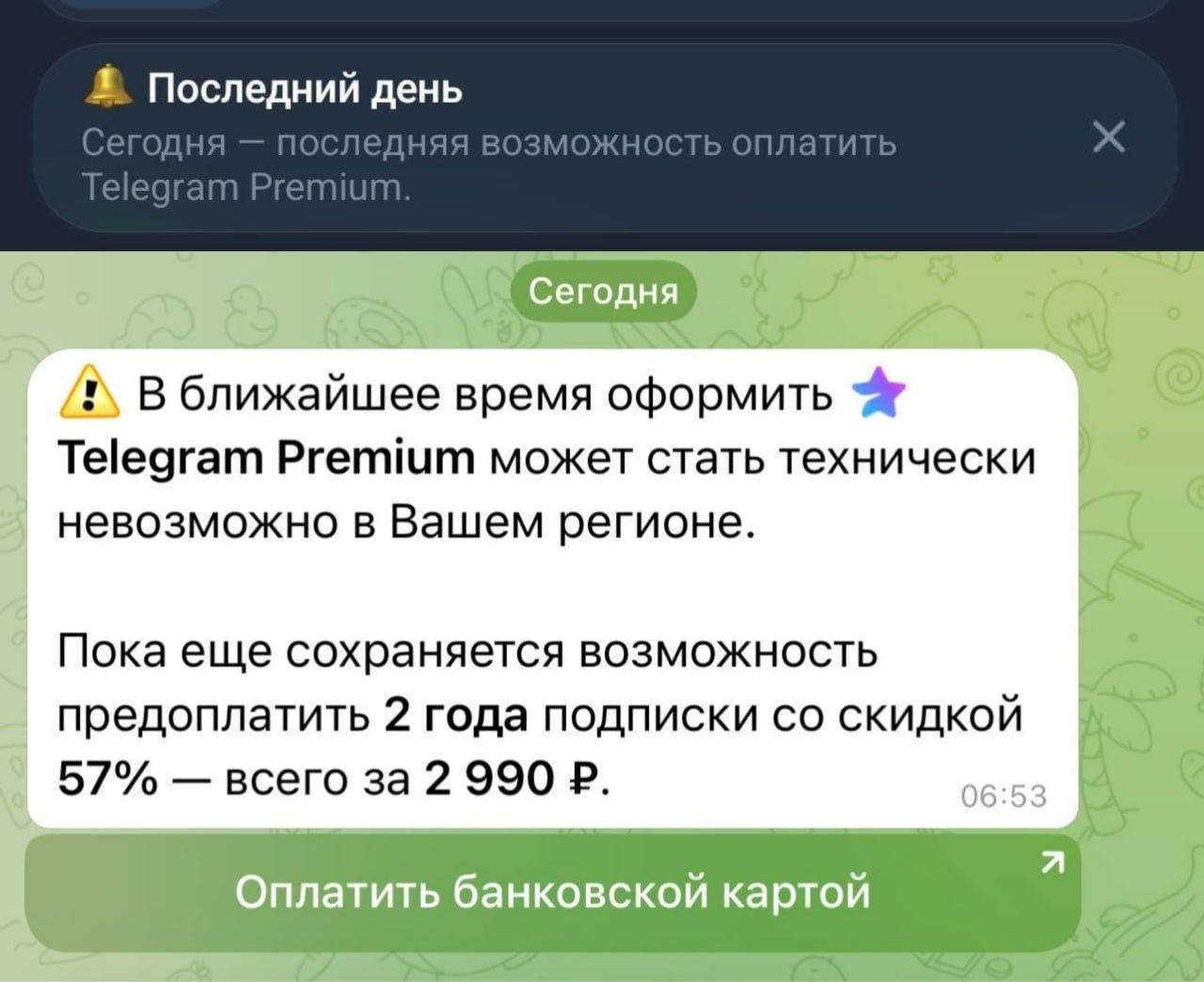
Task: Tap Оплатить банковской картой button
Action: click(553, 892)
